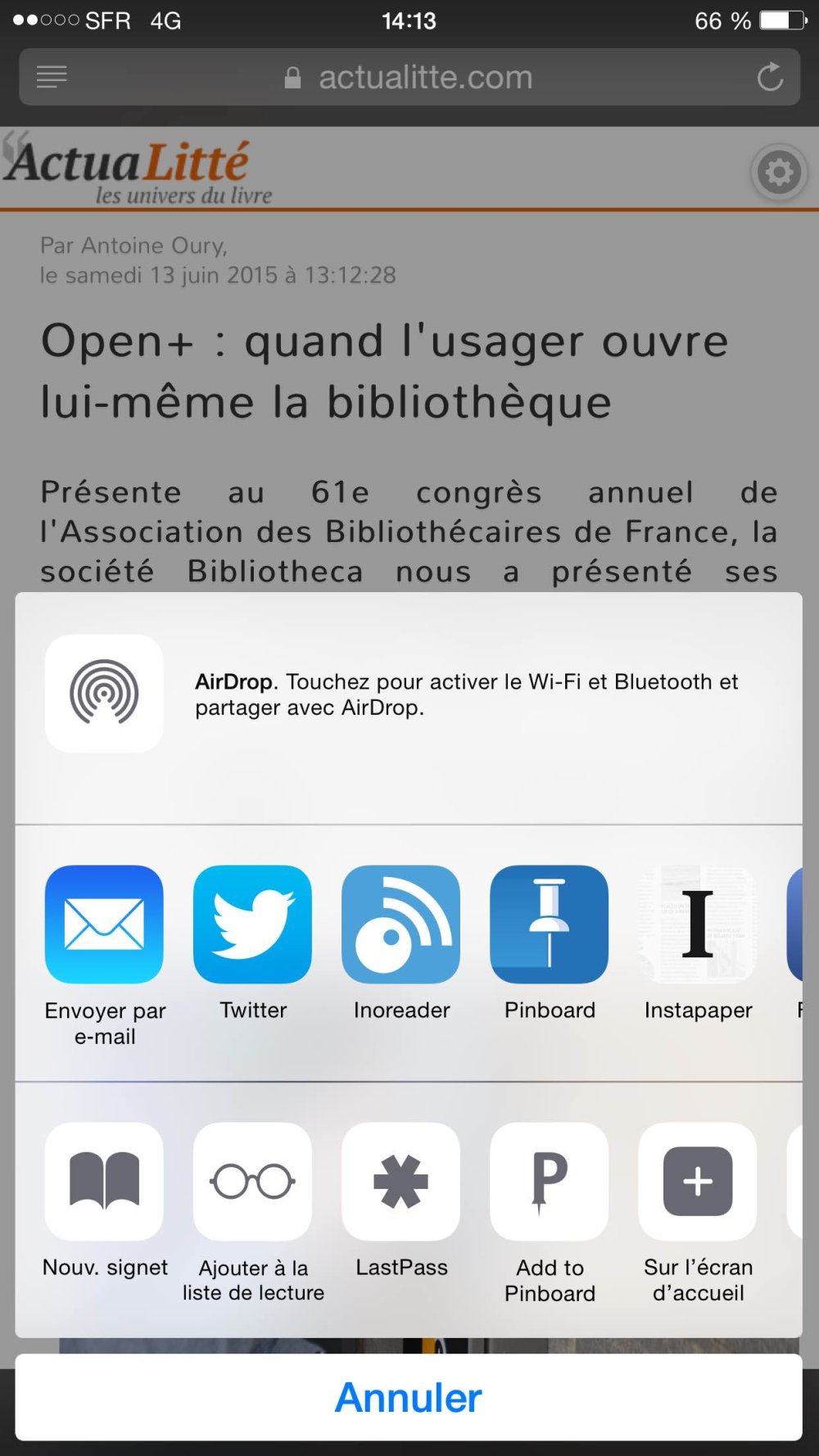Add page Sur l'écran d'accueil
The height and width of the screenshot is (1456, 819).
click(697, 1182)
